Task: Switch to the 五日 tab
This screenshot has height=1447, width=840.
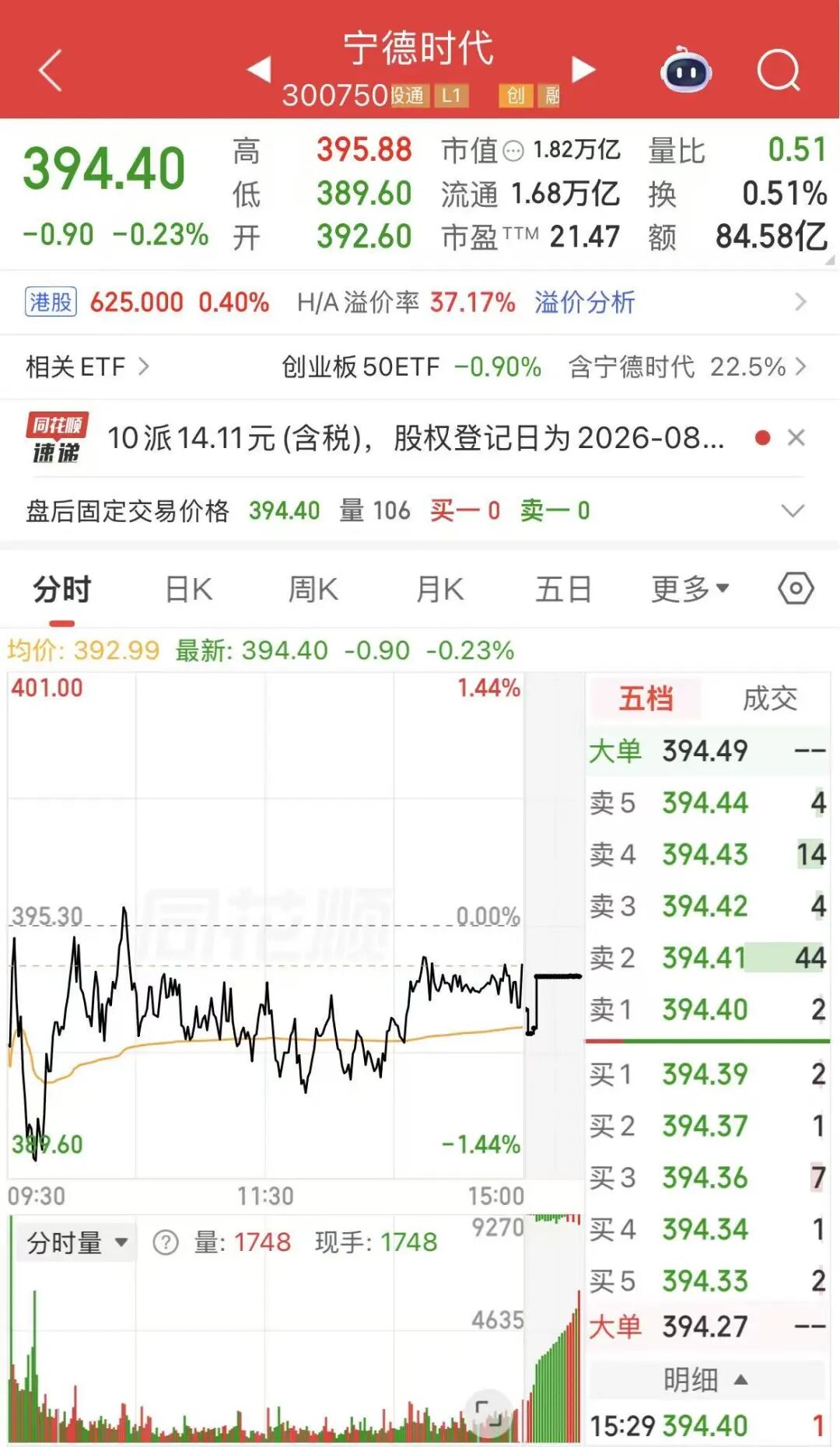Action: click(564, 590)
